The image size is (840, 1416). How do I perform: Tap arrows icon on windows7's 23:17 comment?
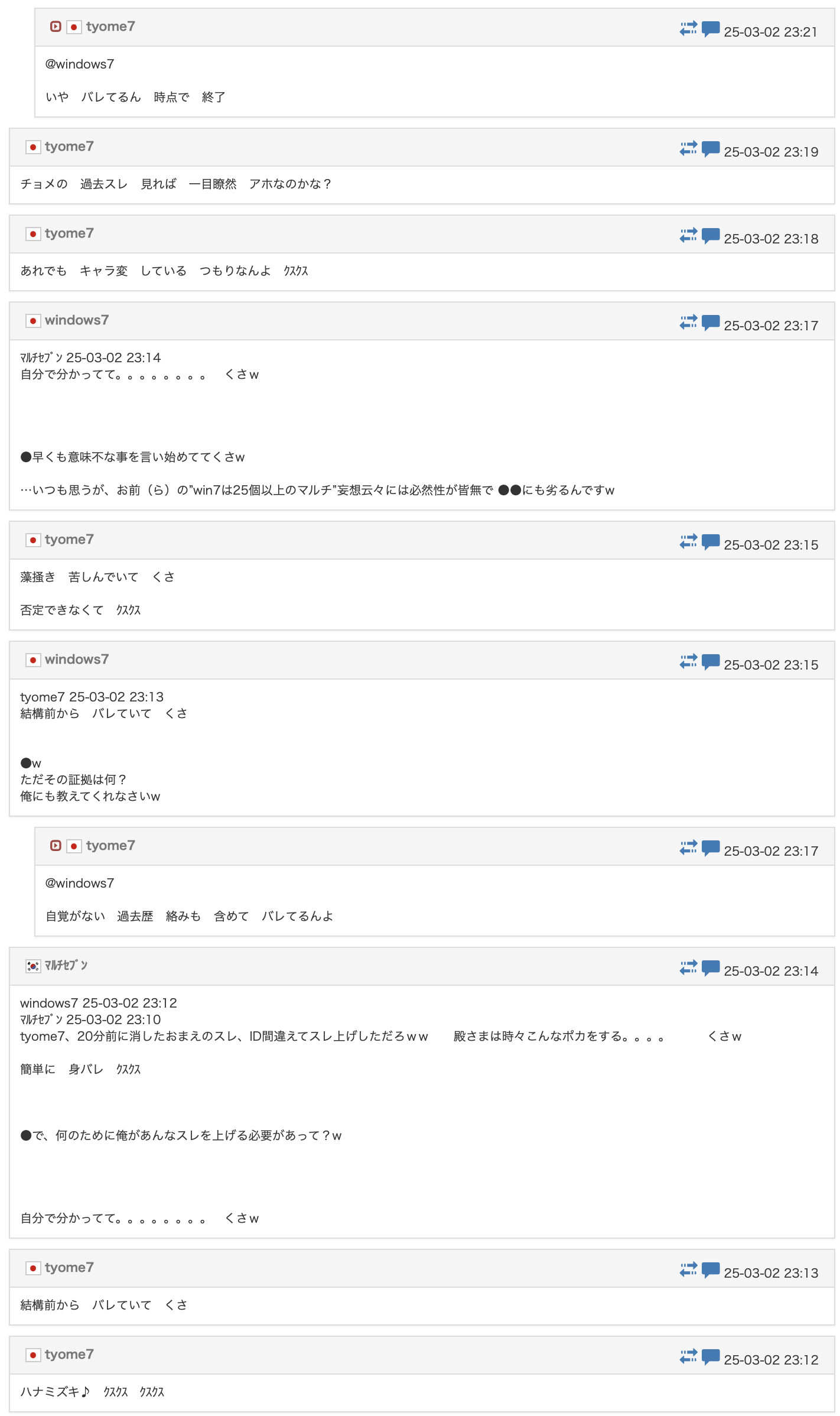[x=688, y=323]
